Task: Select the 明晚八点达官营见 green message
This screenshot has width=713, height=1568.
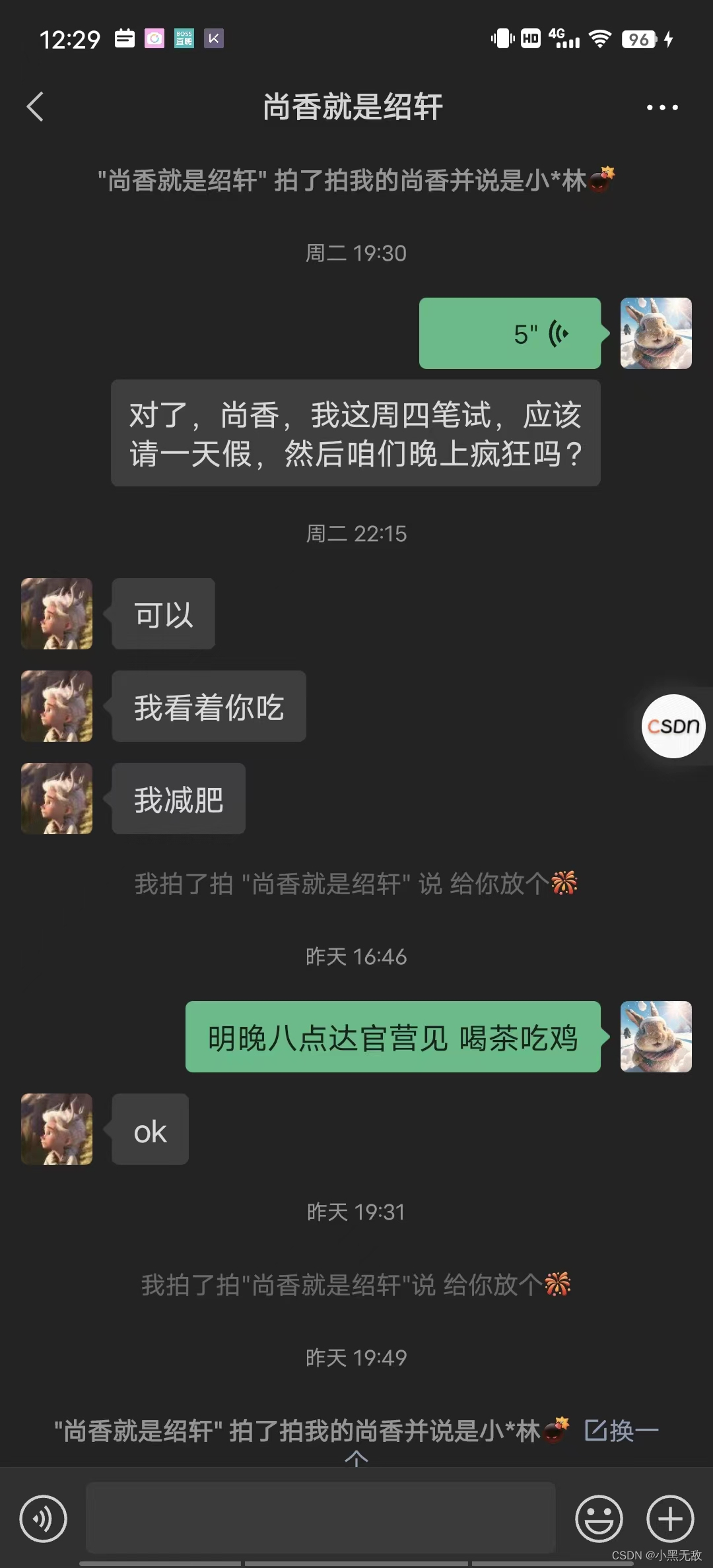Action: click(x=392, y=1037)
